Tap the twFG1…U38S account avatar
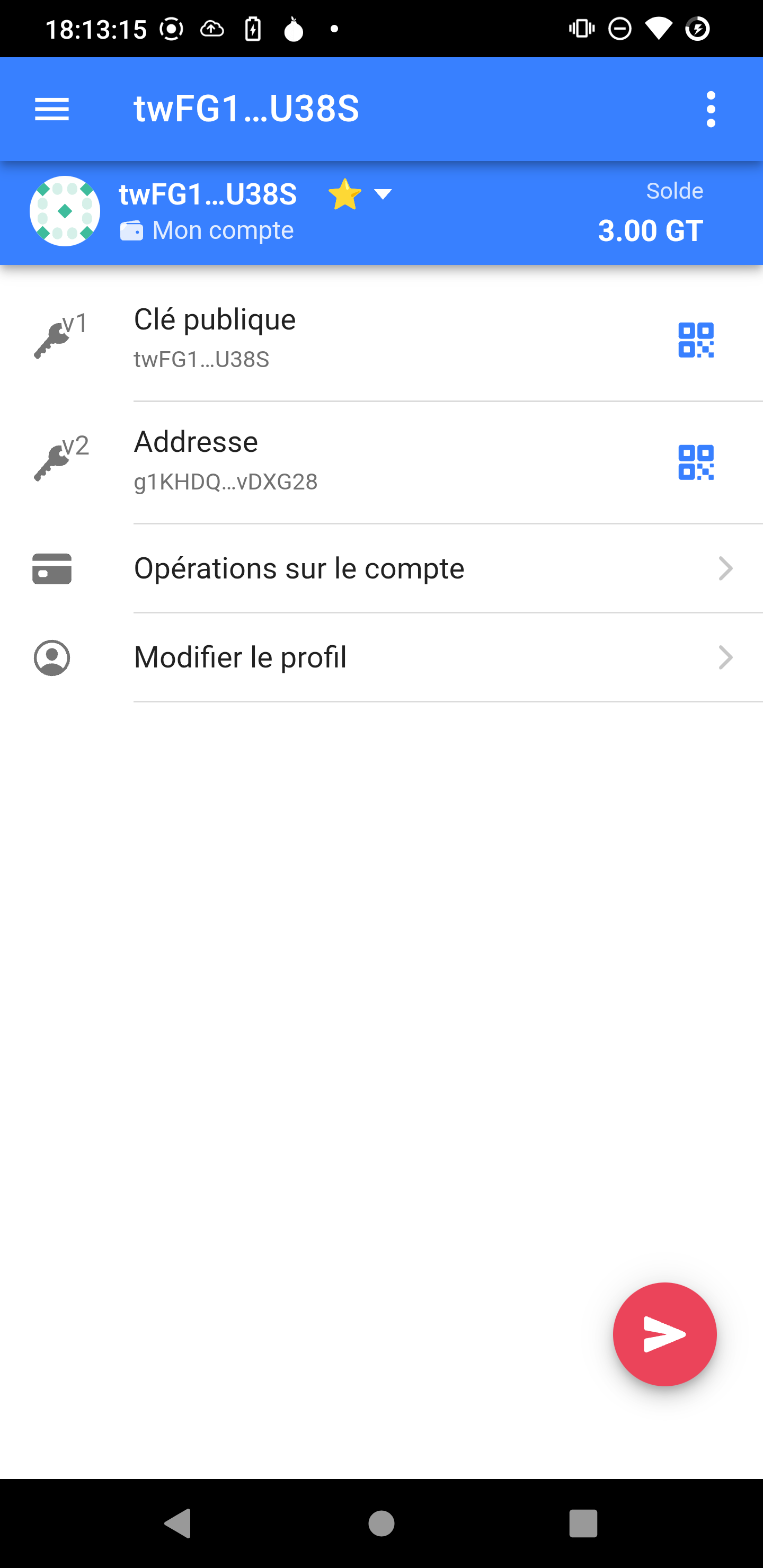763x1568 pixels. pos(65,211)
